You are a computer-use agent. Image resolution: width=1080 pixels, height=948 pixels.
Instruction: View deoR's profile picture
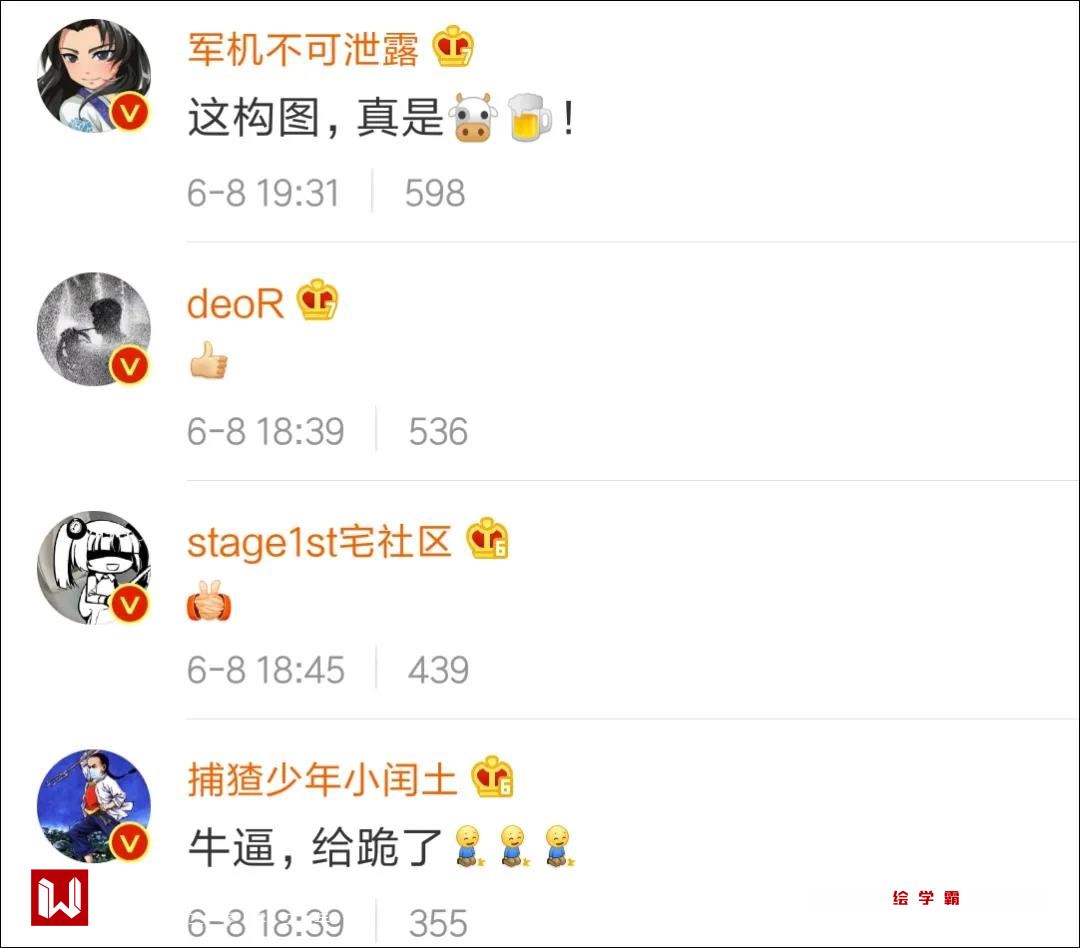point(94,328)
